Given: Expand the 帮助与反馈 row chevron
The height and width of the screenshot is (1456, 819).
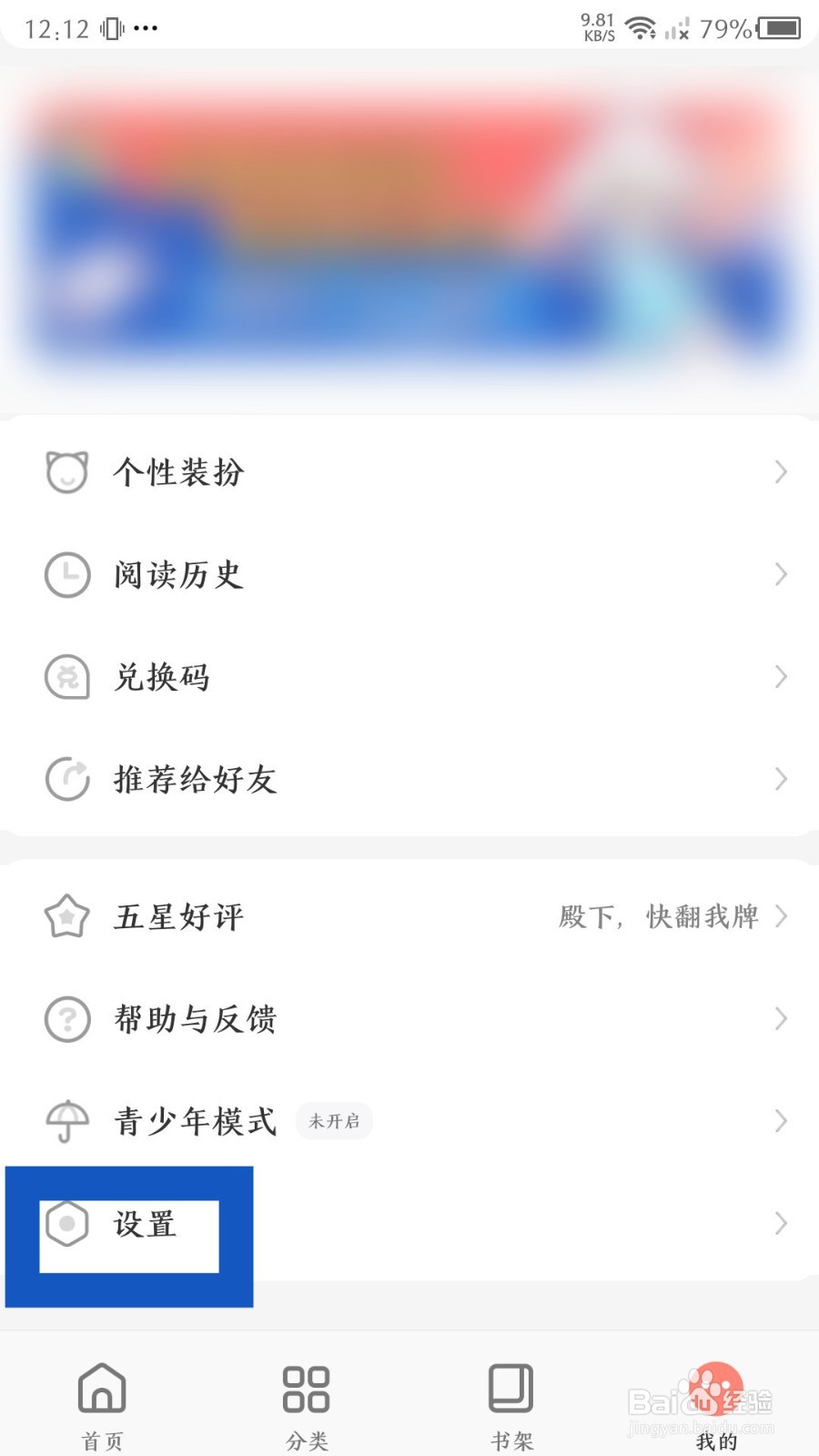Looking at the screenshot, I should (781, 1019).
